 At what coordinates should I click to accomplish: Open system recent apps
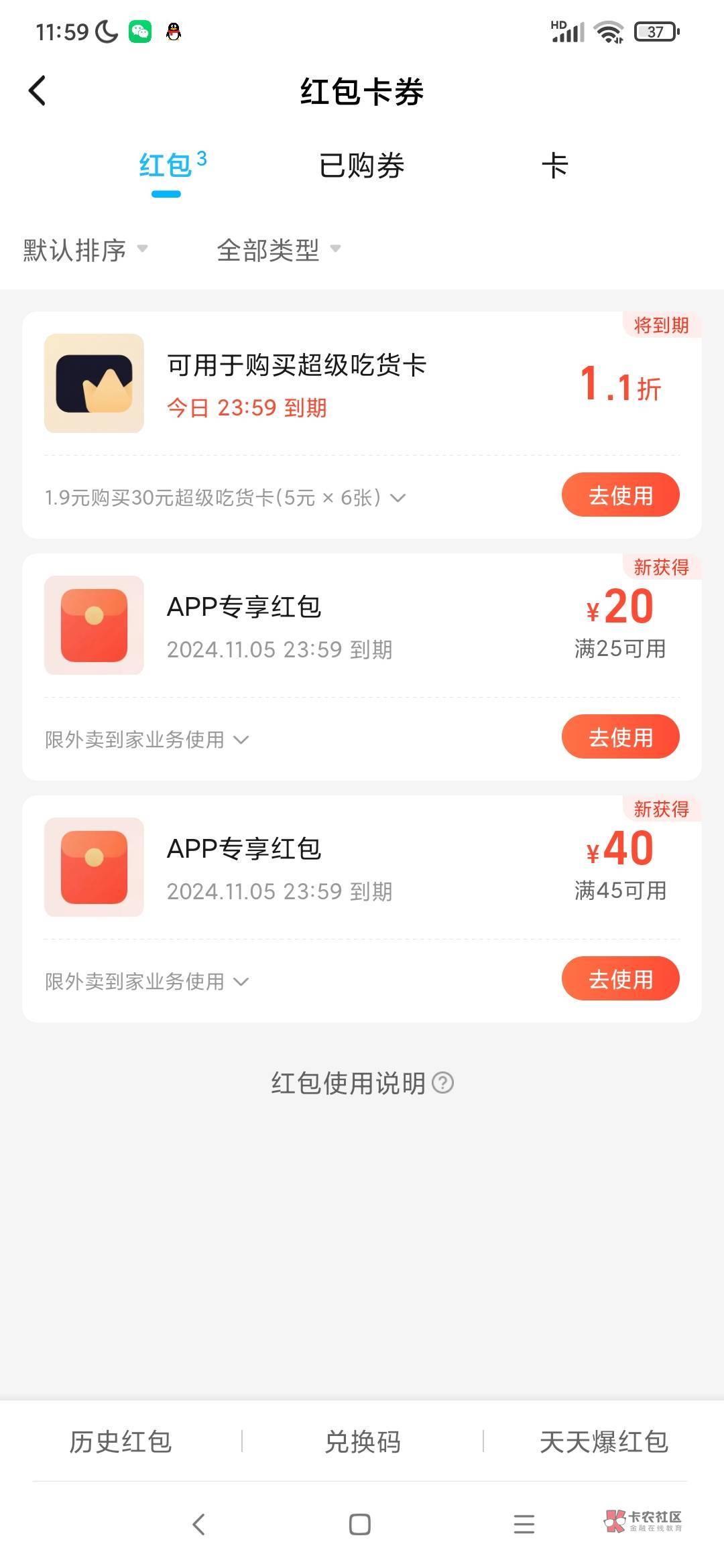(x=524, y=1524)
